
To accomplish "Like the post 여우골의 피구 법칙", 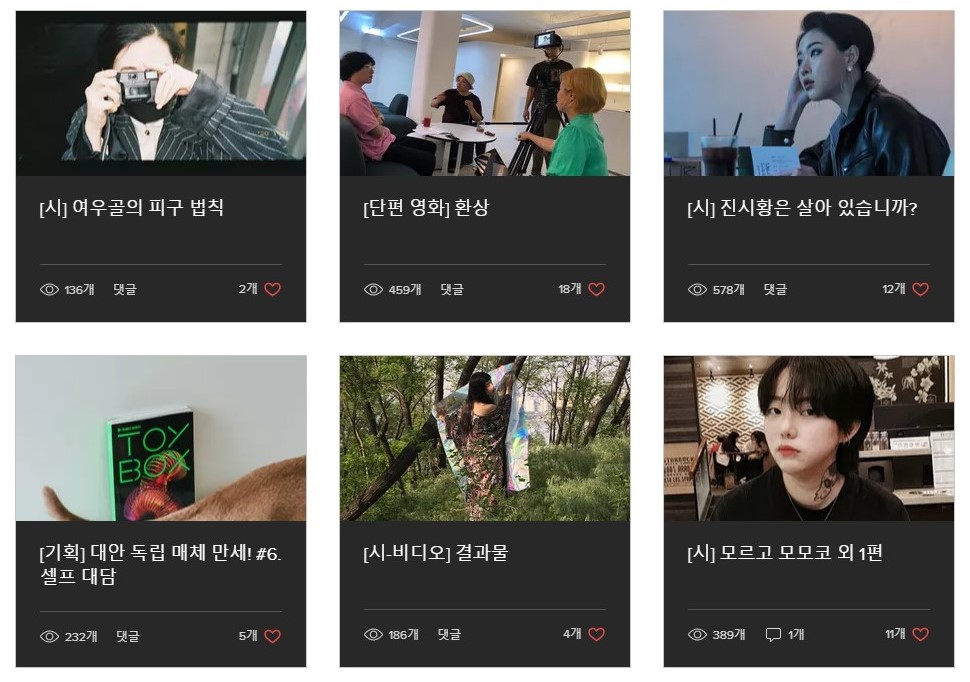I will (x=272, y=289).
